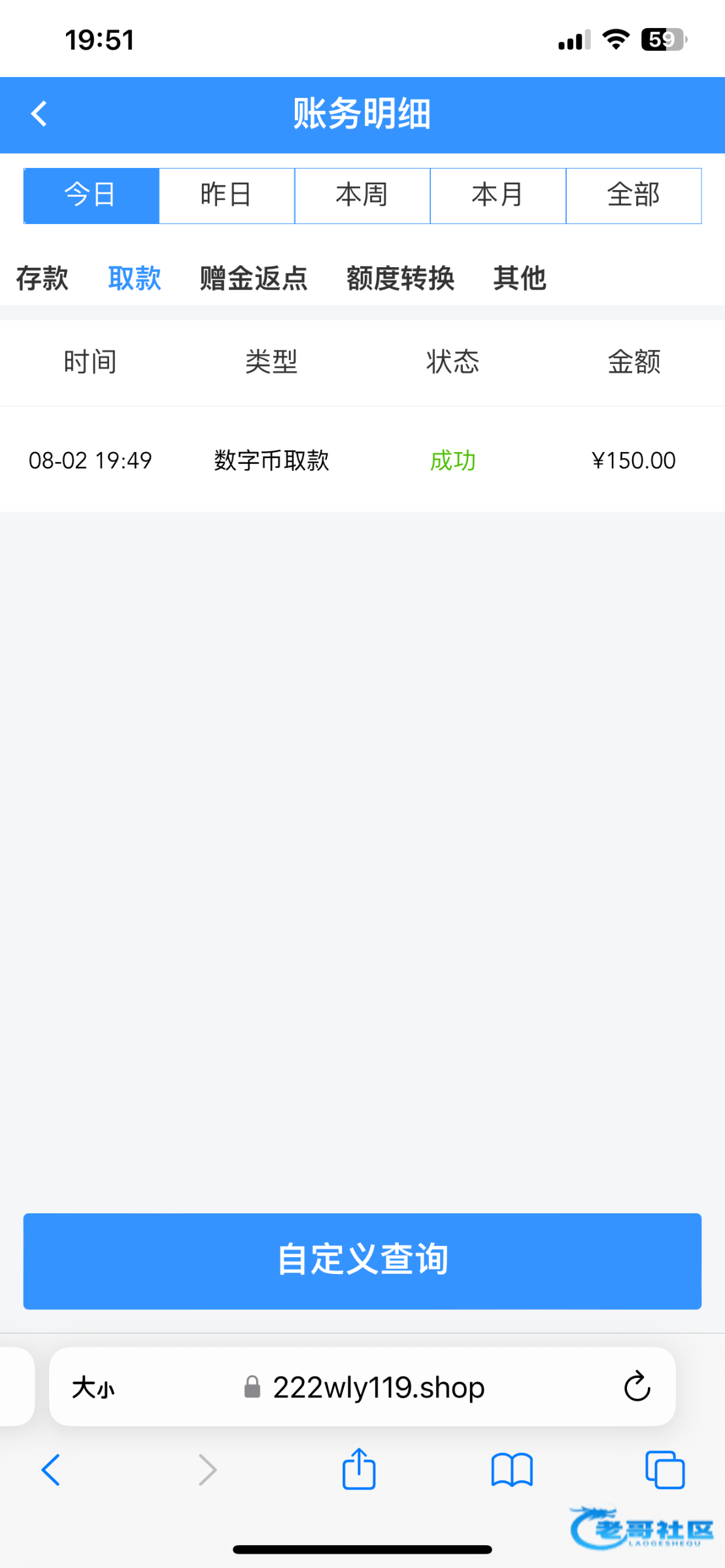725x1568 pixels.
Task: Switch to 全部 date filter
Action: (633, 195)
